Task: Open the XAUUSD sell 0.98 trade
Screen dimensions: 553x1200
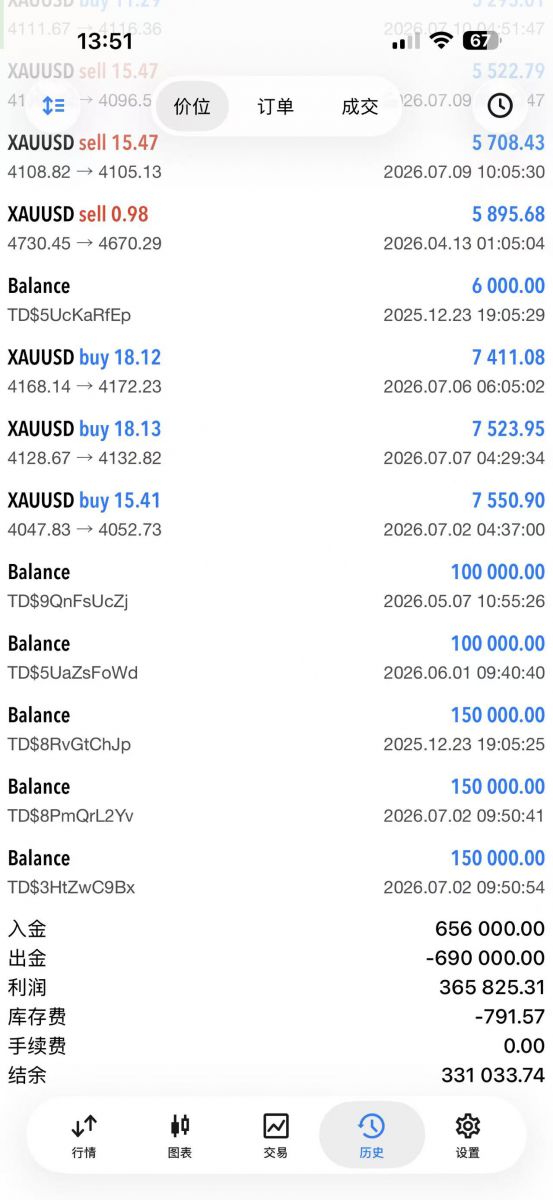Action: (276, 228)
